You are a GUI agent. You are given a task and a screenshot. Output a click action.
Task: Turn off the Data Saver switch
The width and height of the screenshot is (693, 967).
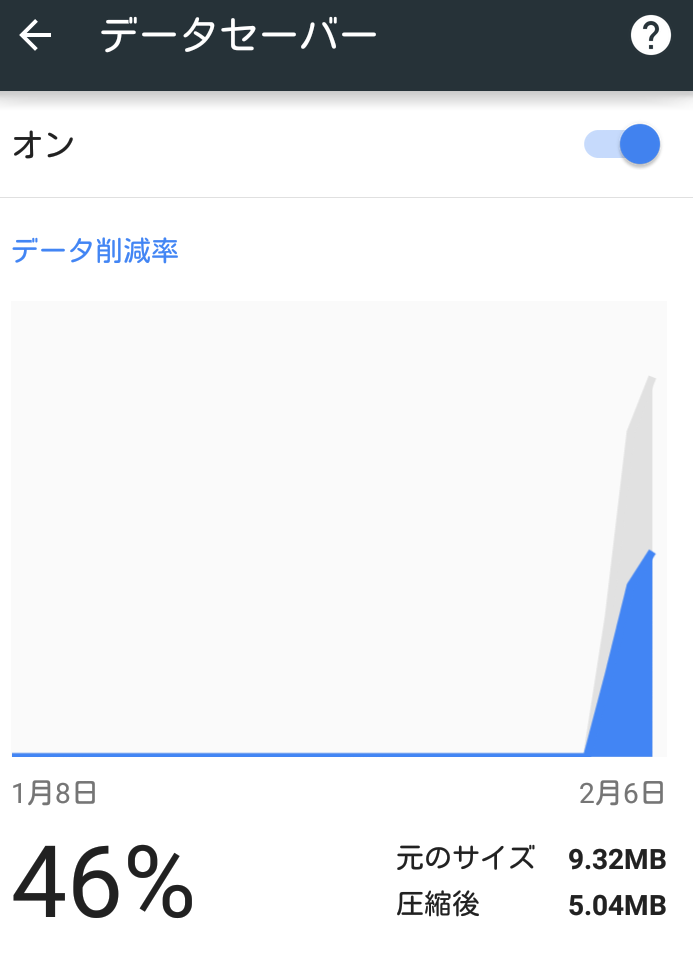click(x=624, y=145)
